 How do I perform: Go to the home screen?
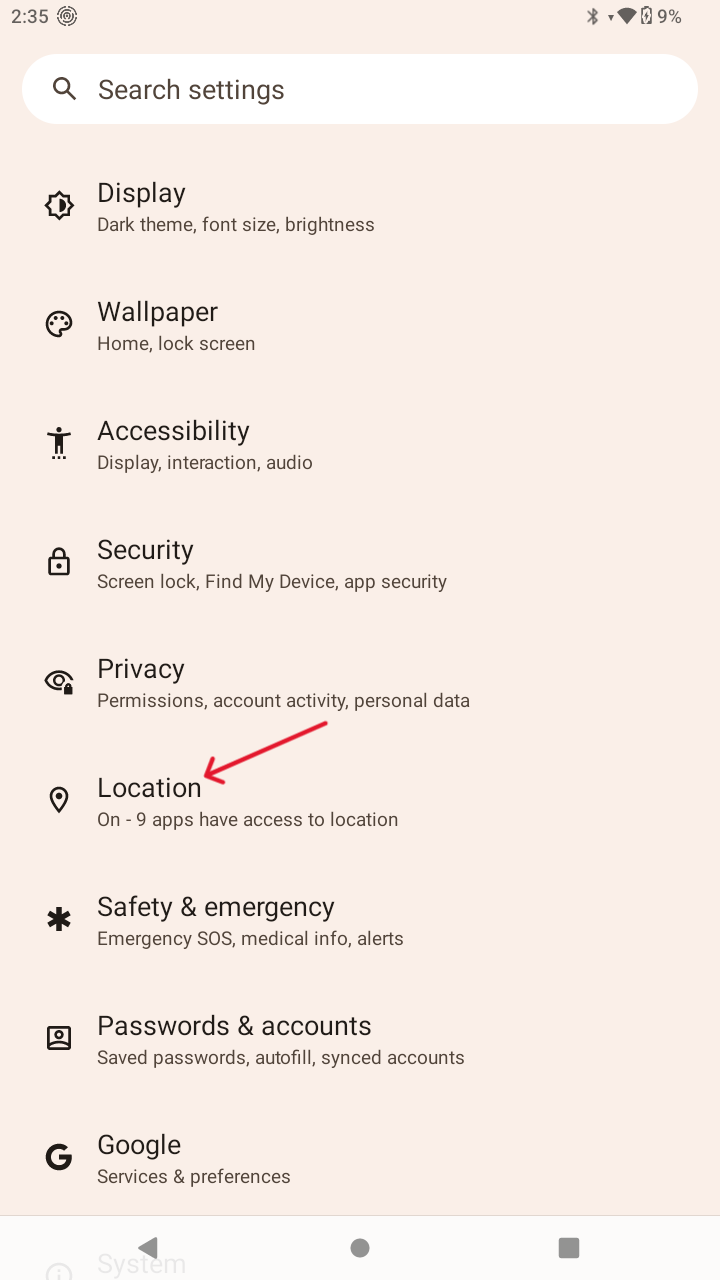[360, 1247]
